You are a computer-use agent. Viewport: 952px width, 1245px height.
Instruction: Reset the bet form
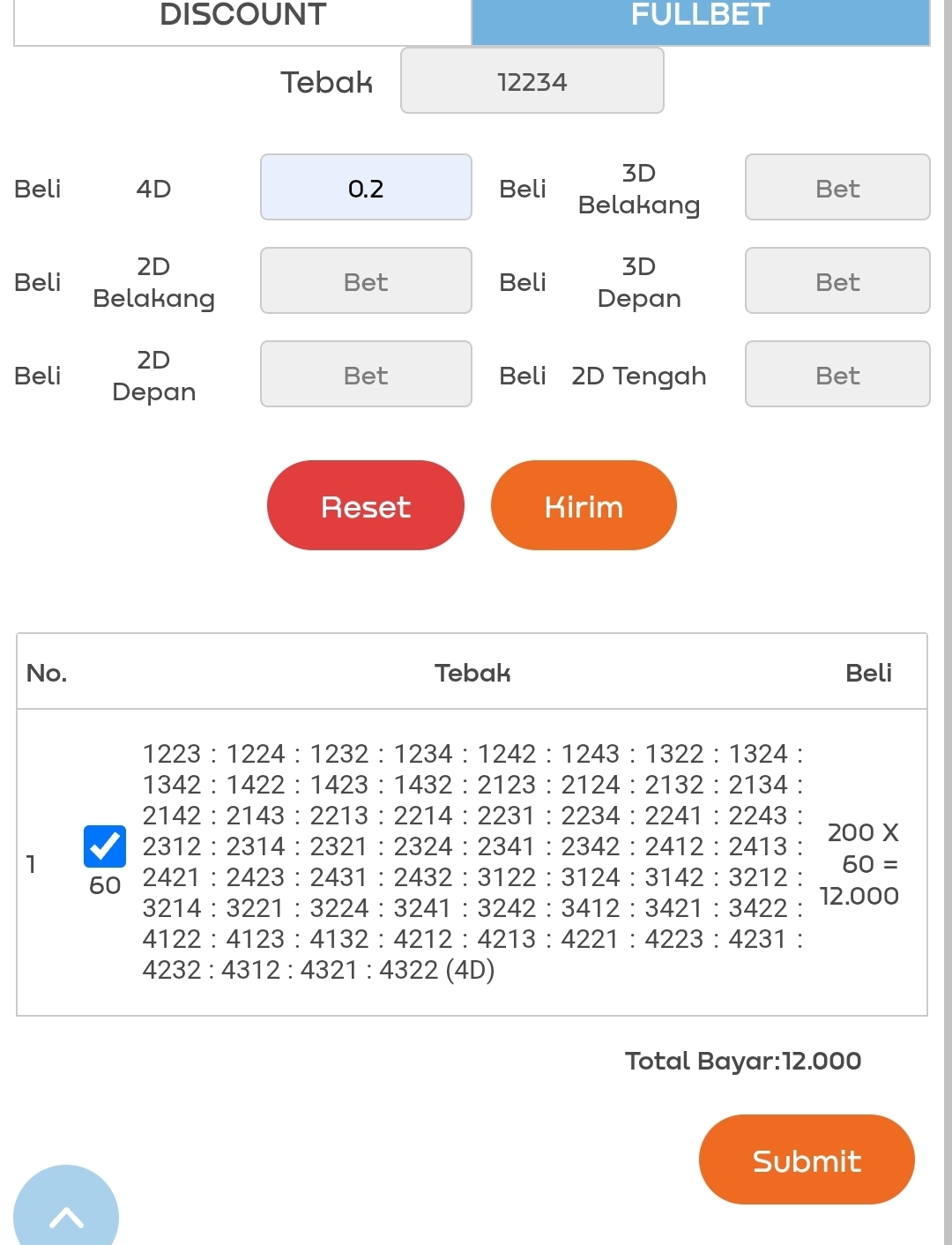[x=365, y=506]
